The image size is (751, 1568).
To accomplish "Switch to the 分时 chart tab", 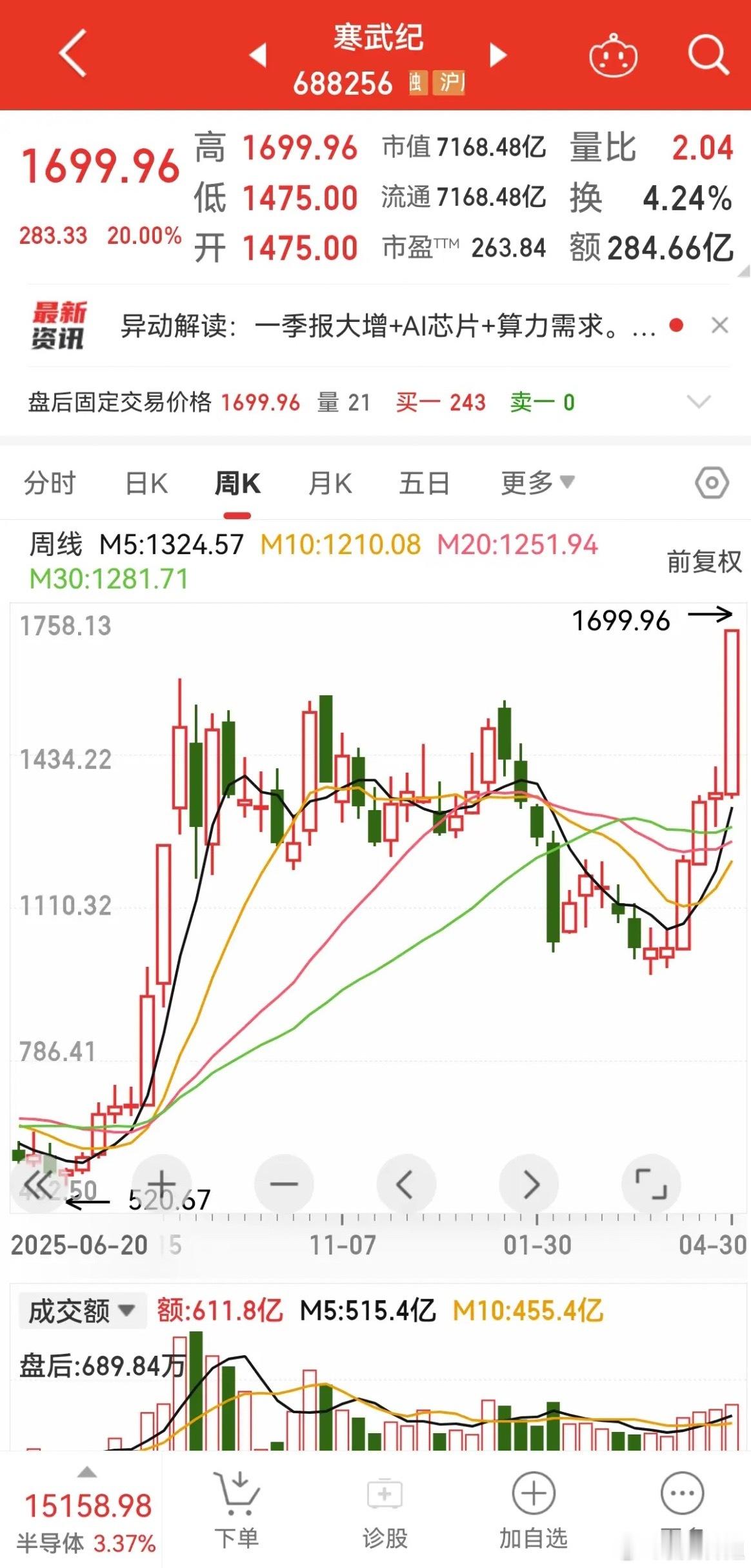I will [50, 483].
